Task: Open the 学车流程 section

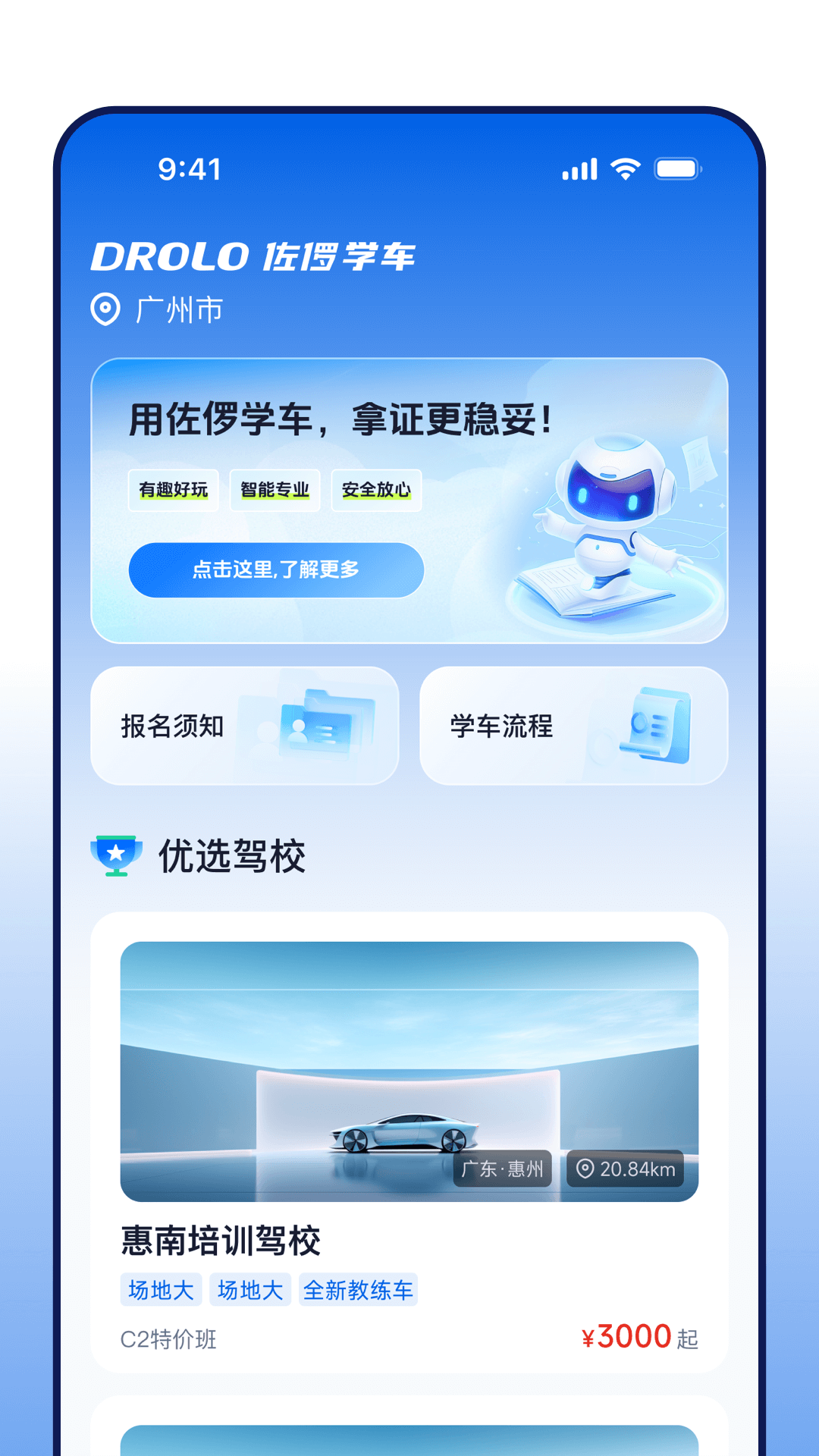Action: (x=574, y=726)
